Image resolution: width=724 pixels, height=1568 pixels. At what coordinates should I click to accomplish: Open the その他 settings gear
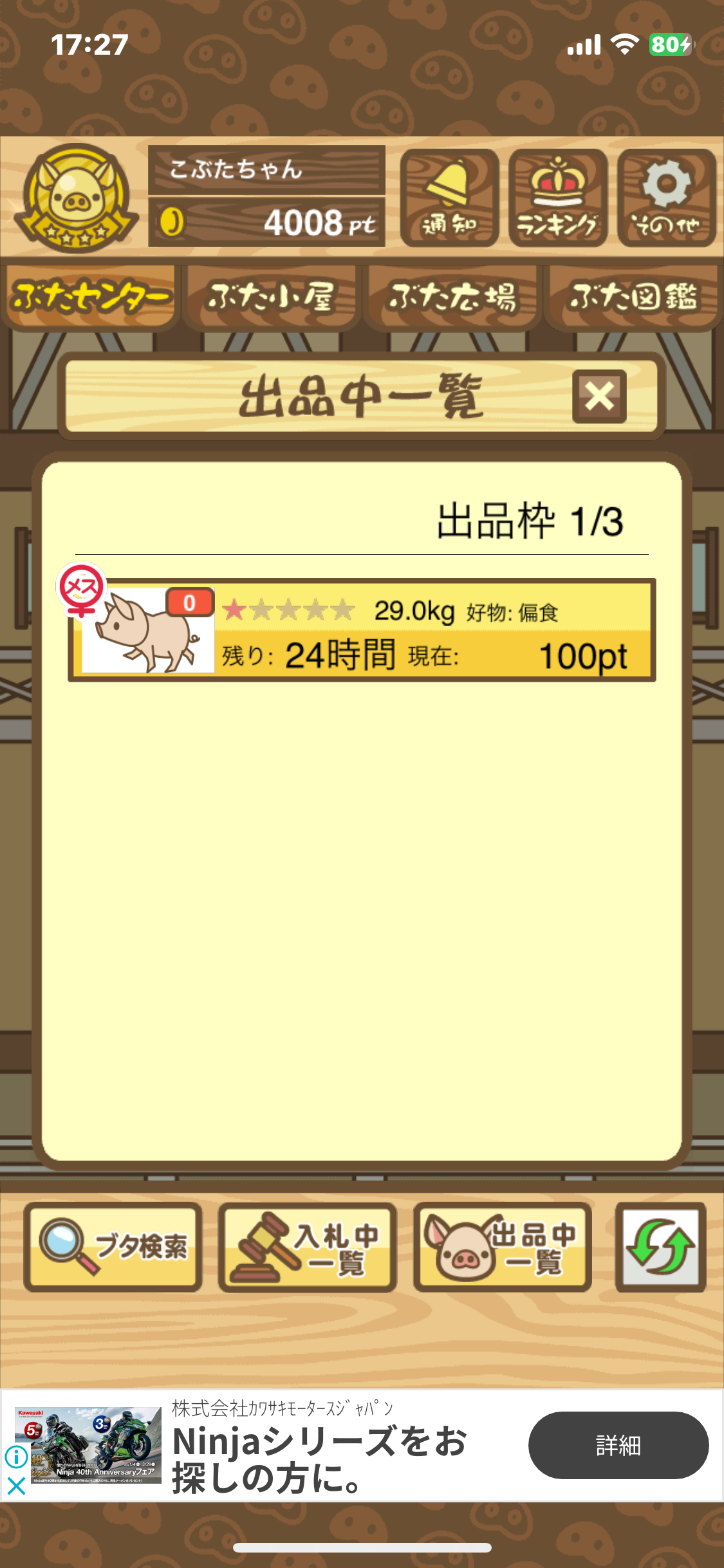[x=666, y=198]
